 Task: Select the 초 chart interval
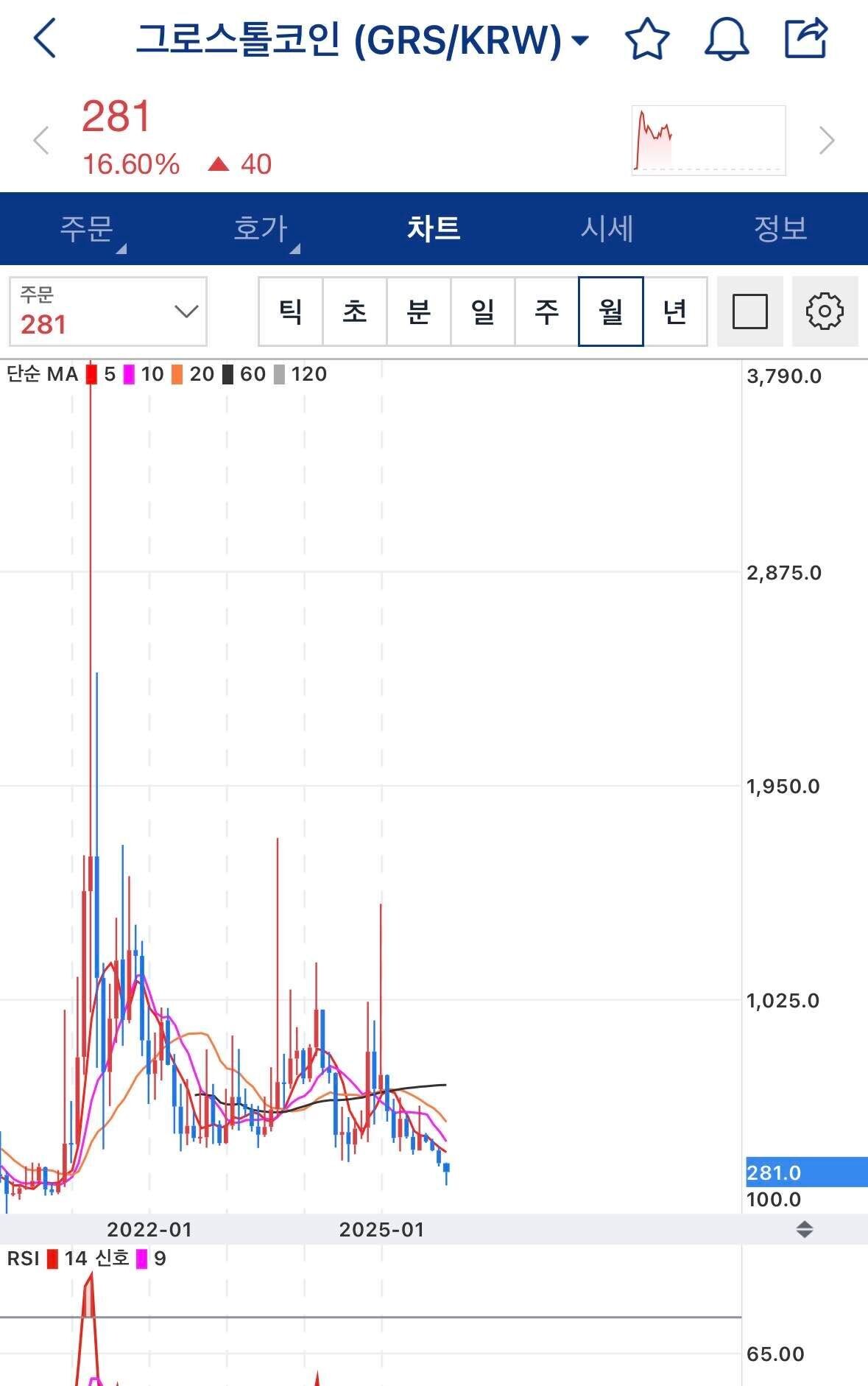coord(355,312)
